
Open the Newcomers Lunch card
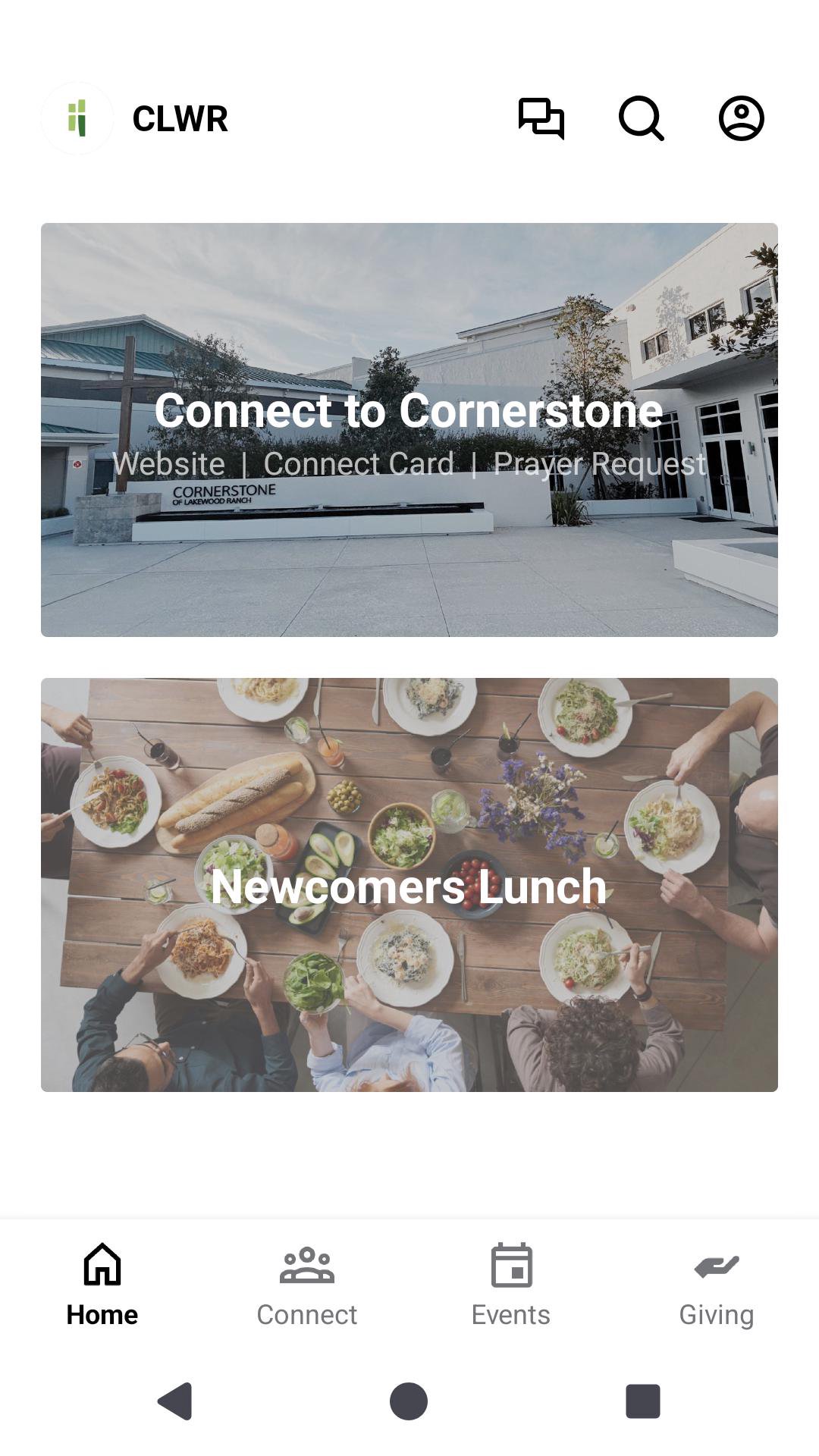(x=409, y=884)
